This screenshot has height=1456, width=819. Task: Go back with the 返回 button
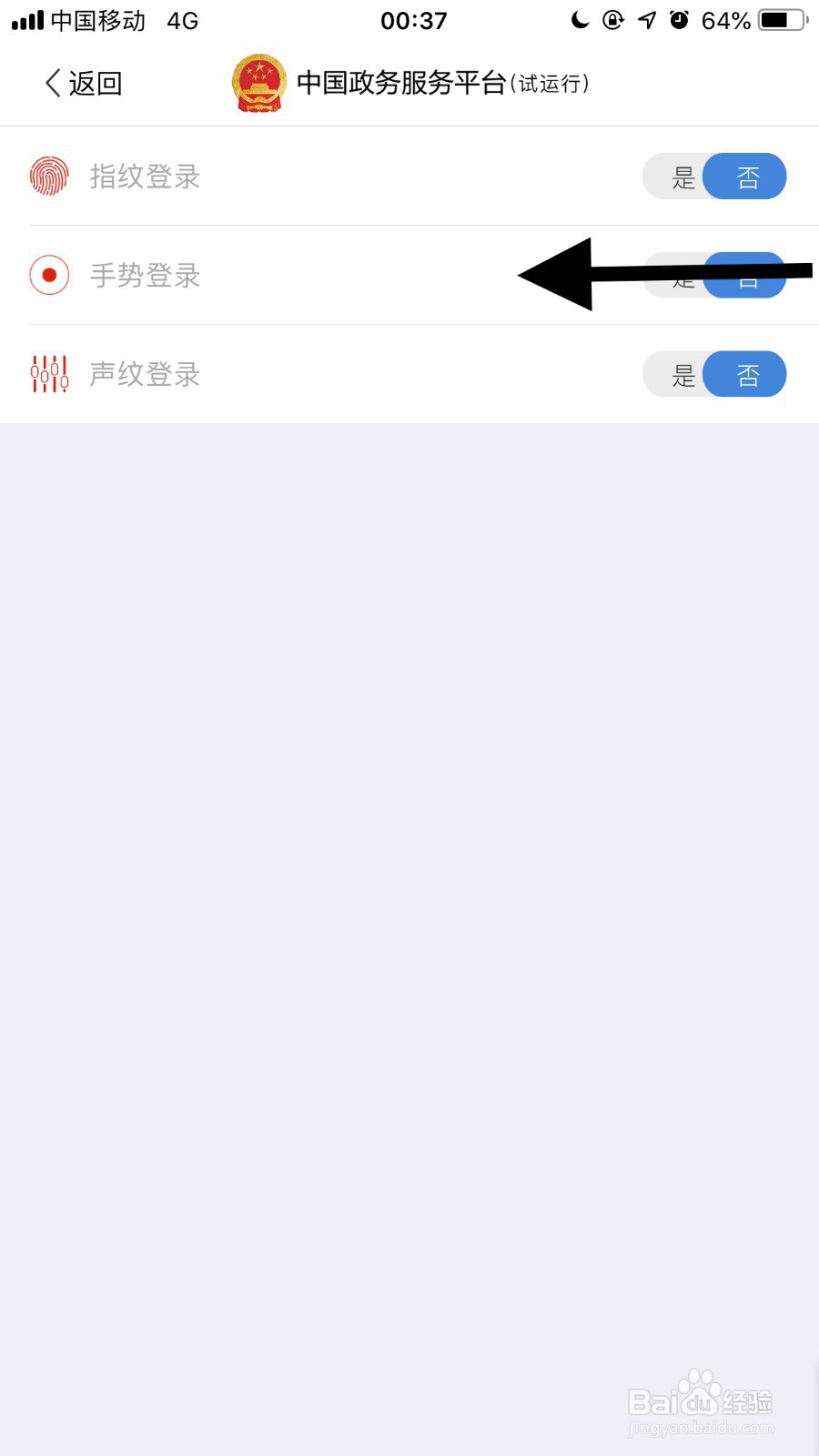tap(84, 83)
